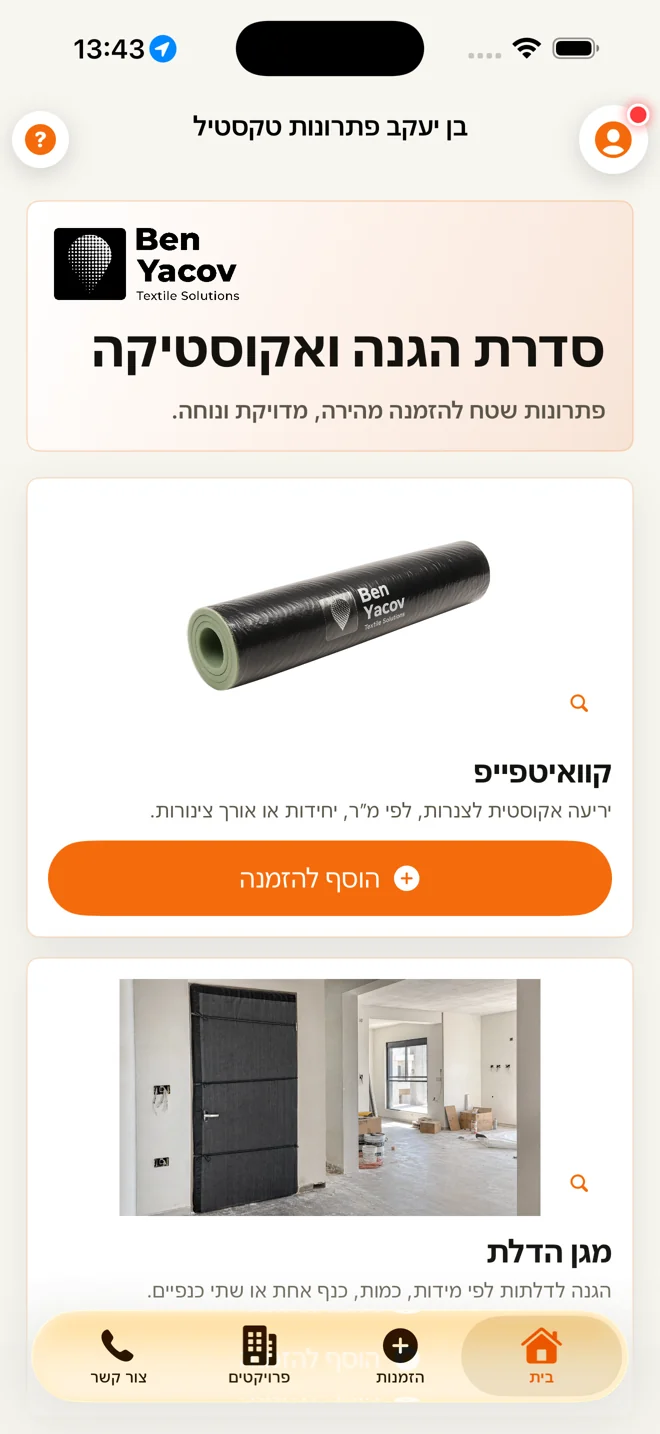The height and width of the screenshot is (1434, 660).
Task: Open the help question mark icon
Action: [40, 139]
